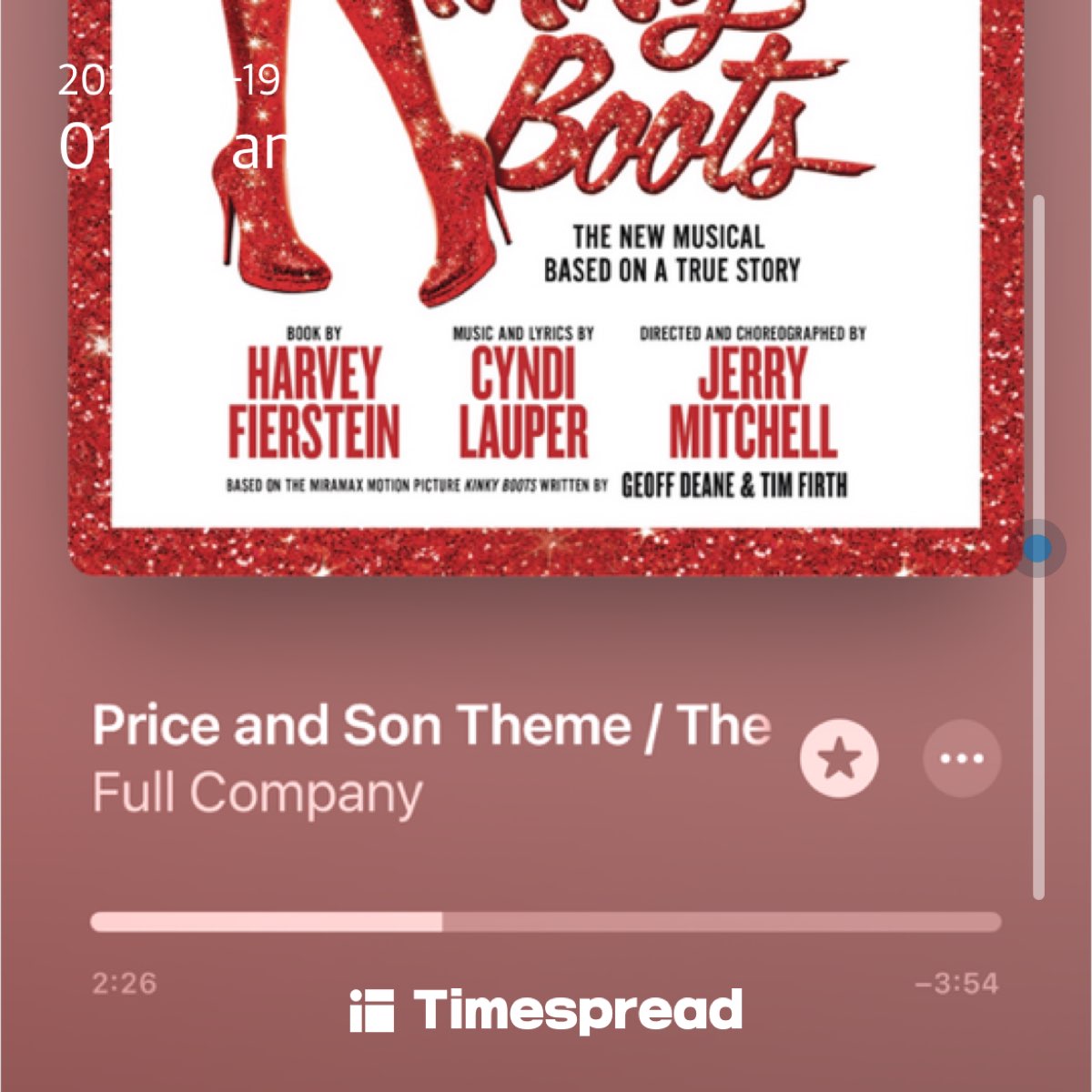The image size is (1092, 1092).
Task: Seek along the song progress bar
Action: pos(546,922)
